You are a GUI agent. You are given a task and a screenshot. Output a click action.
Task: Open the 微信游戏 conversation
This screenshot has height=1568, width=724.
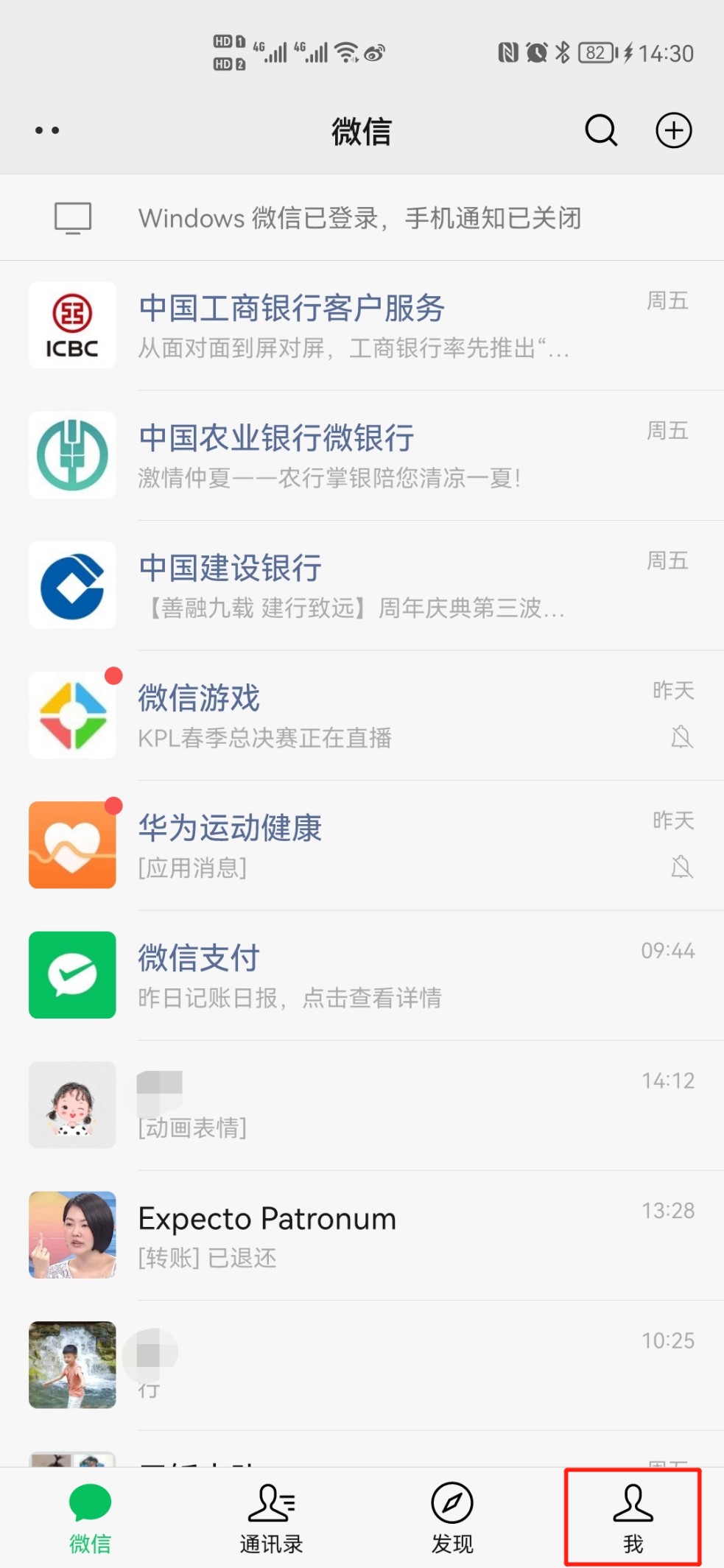[362, 716]
